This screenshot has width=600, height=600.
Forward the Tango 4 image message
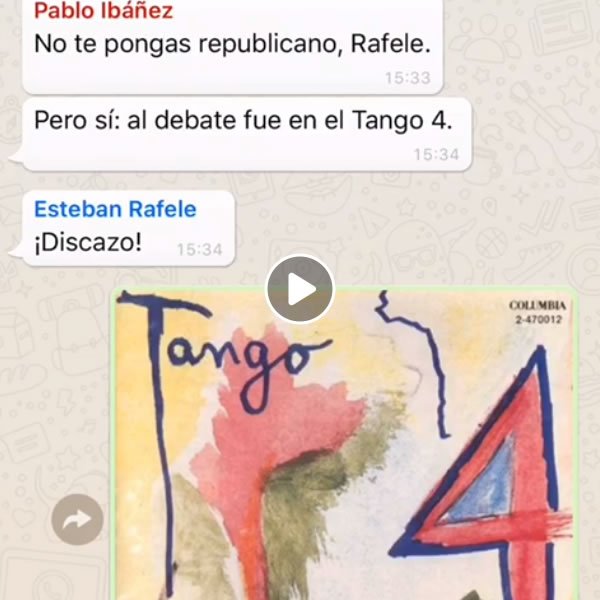77,519
